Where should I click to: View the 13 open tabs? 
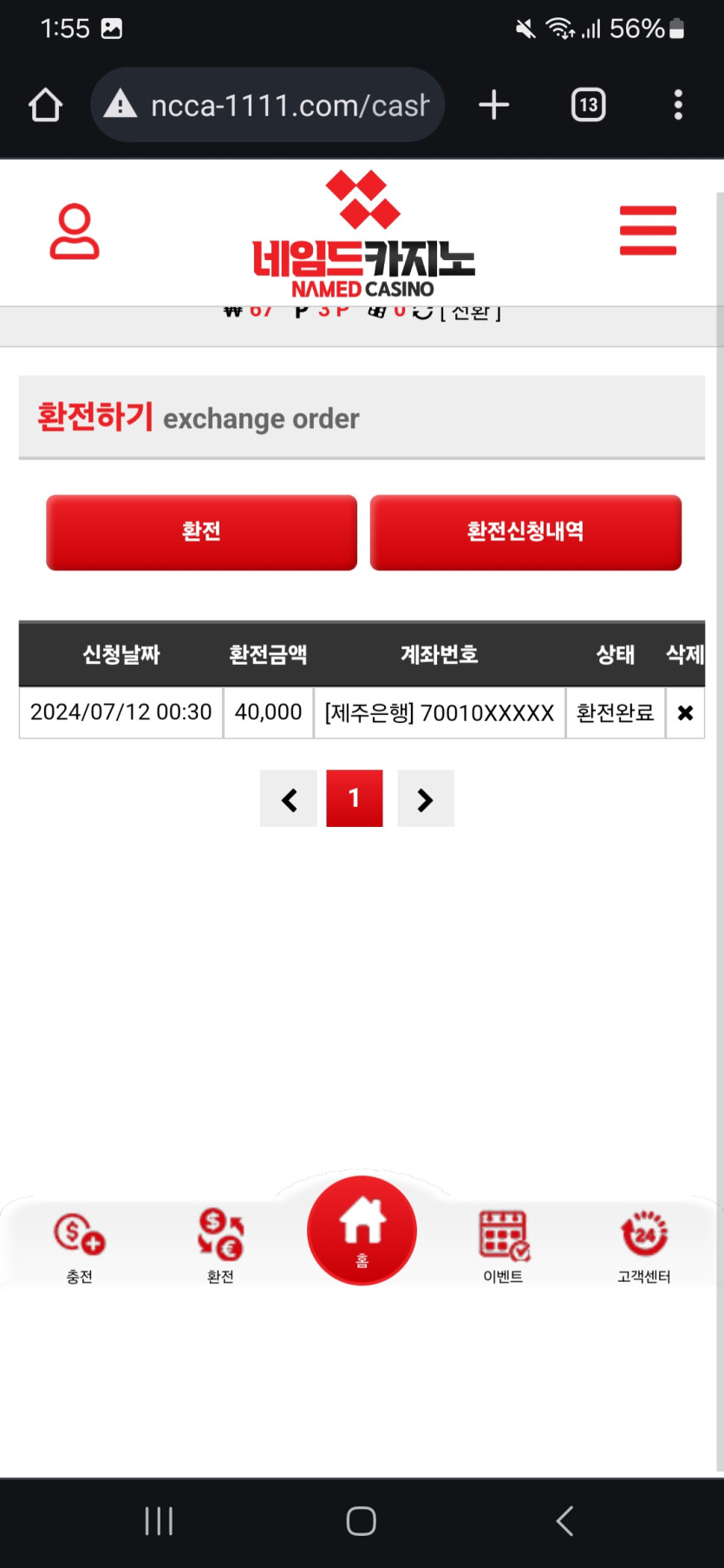(588, 105)
